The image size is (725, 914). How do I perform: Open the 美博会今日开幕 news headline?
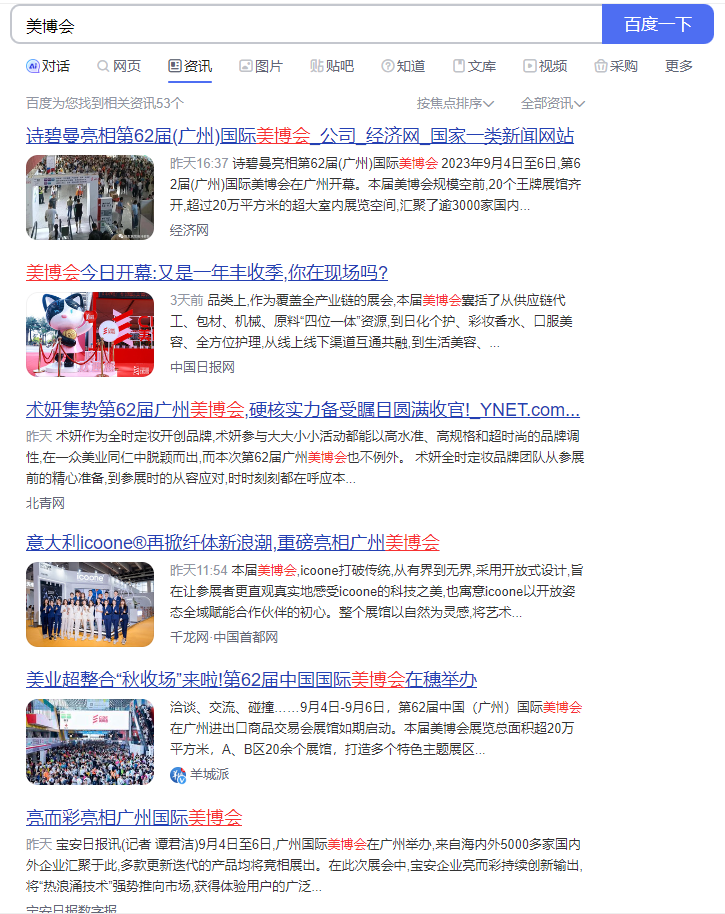click(206, 273)
